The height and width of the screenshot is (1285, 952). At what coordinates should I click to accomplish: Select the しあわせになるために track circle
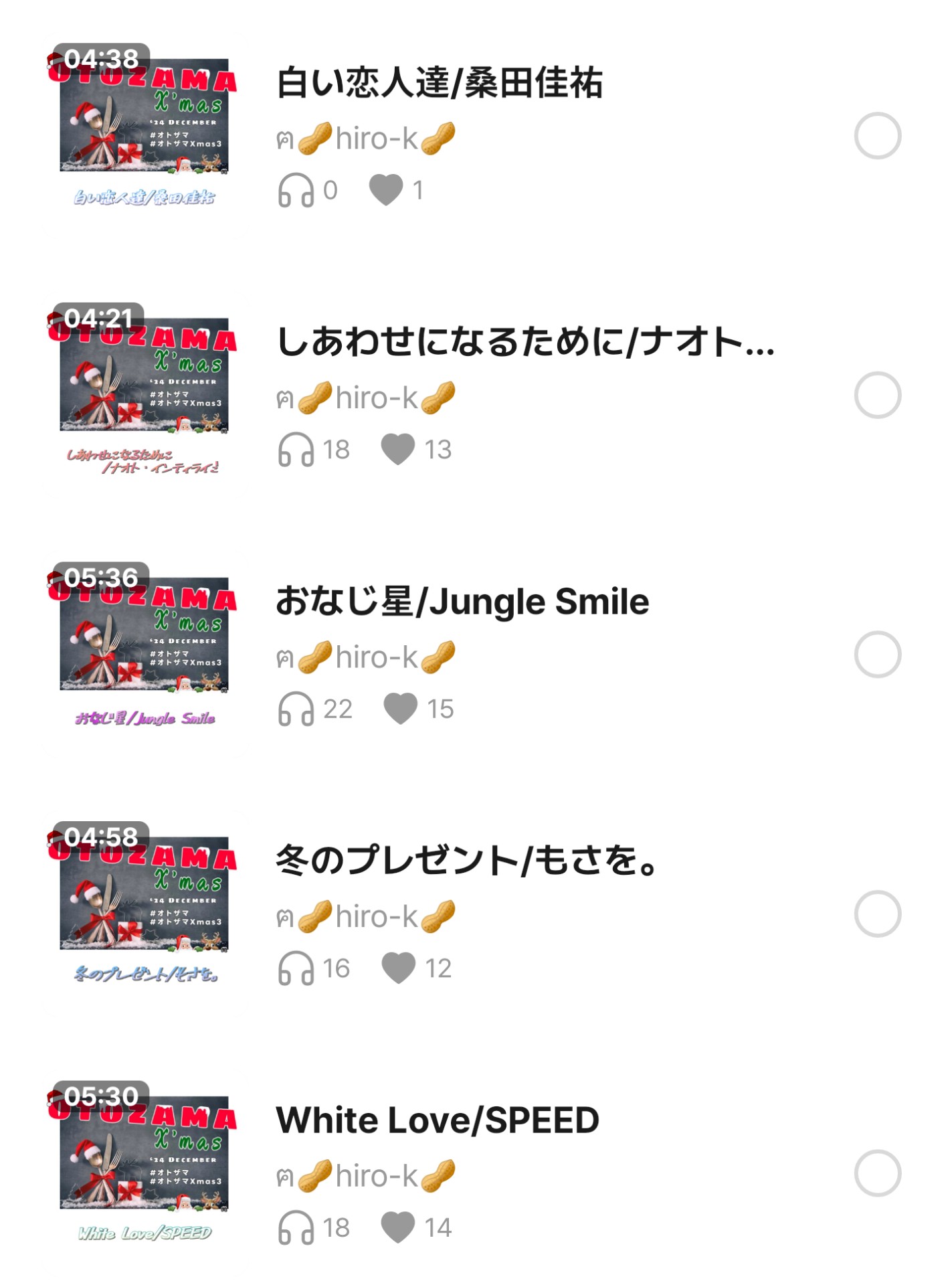coord(877,395)
